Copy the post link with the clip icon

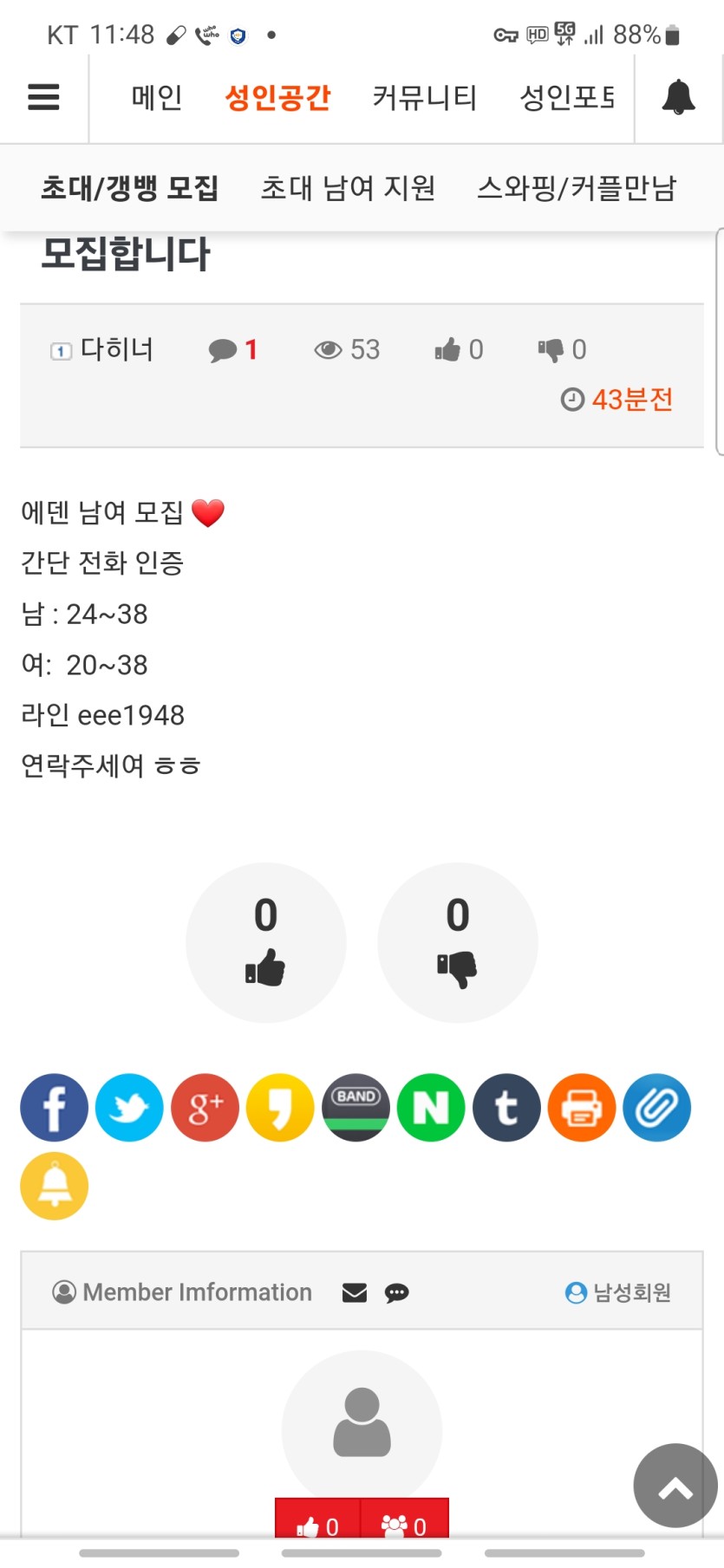tap(657, 1108)
